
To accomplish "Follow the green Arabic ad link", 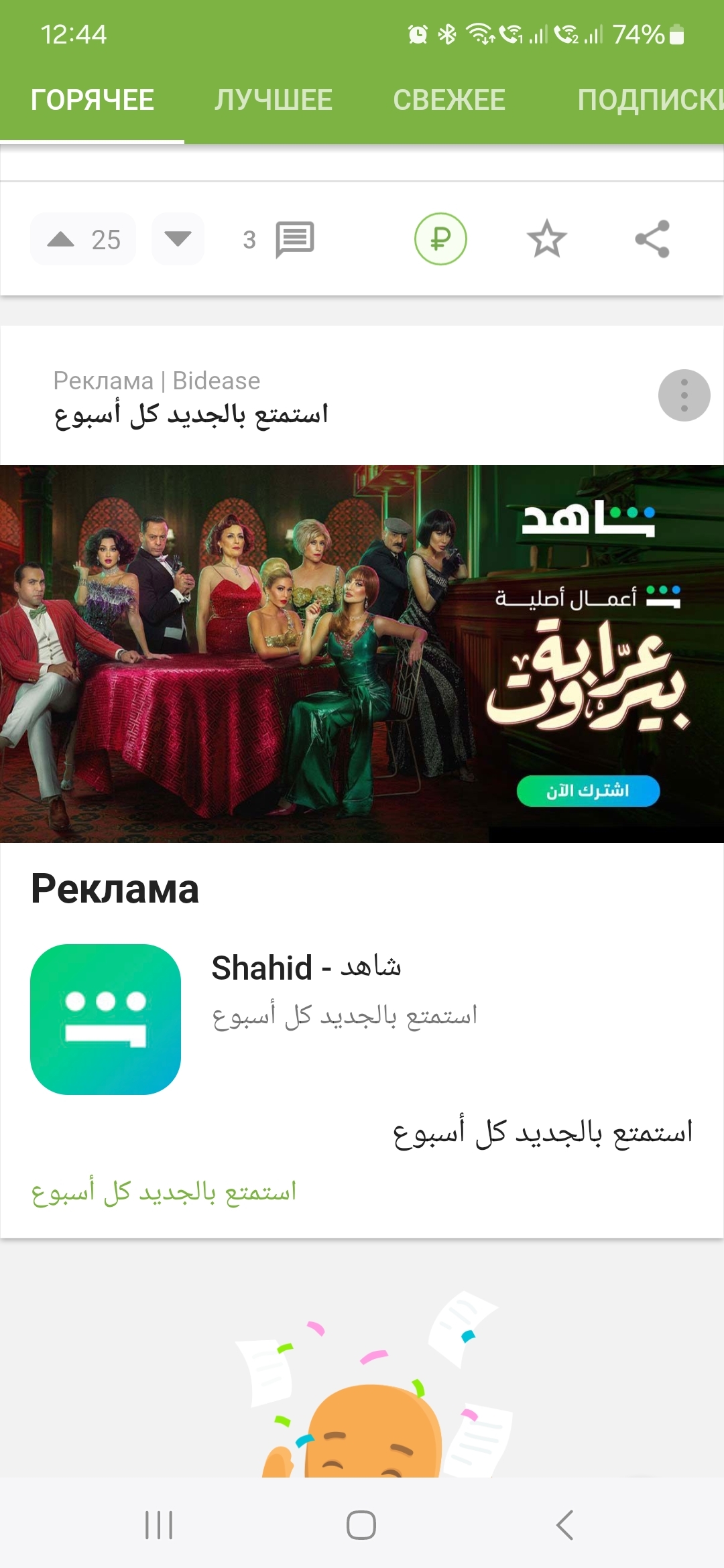I will [x=164, y=1192].
